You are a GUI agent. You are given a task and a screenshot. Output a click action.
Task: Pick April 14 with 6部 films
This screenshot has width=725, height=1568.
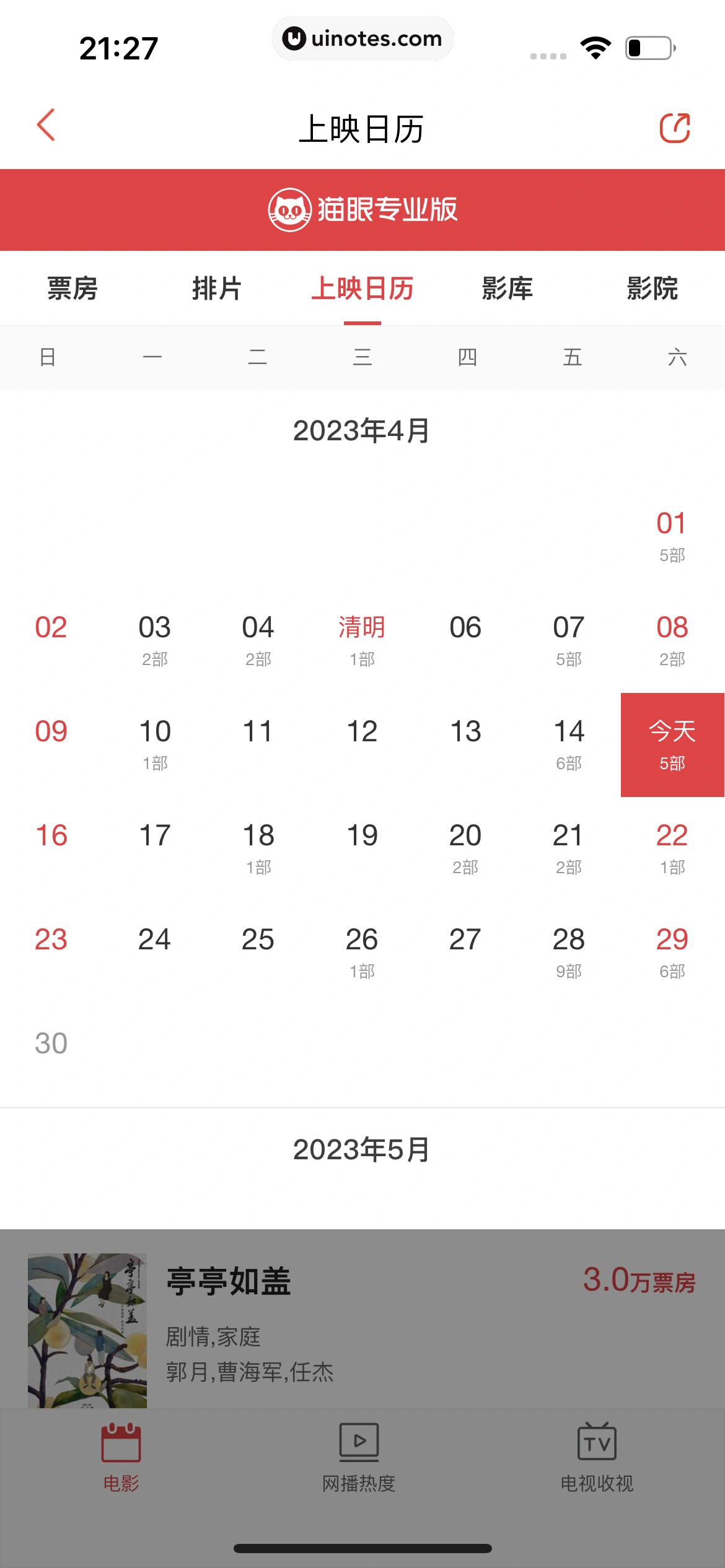pyautogui.click(x=568, y=744)
